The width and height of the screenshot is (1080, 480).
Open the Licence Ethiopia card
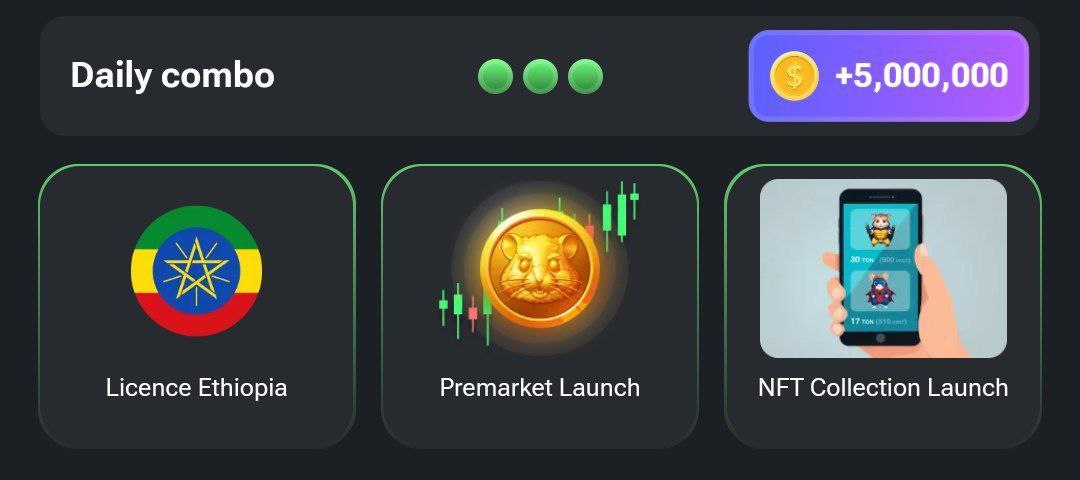point(197,306)
